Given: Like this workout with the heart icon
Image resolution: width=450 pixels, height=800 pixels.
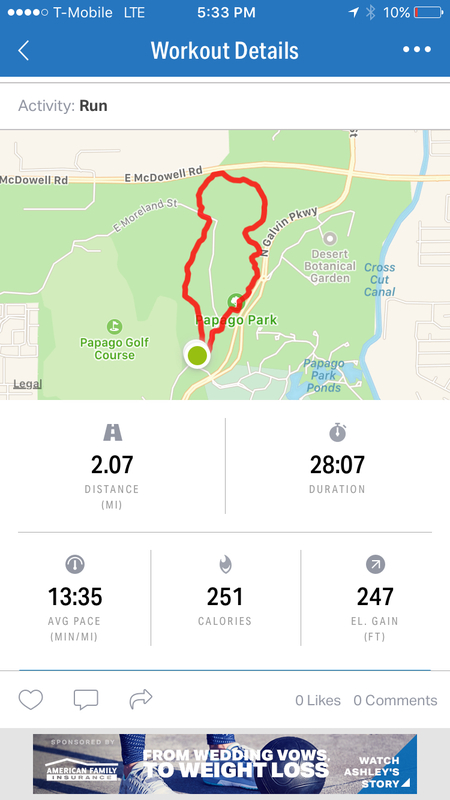Looking at the screenshot, I should 31,699.
